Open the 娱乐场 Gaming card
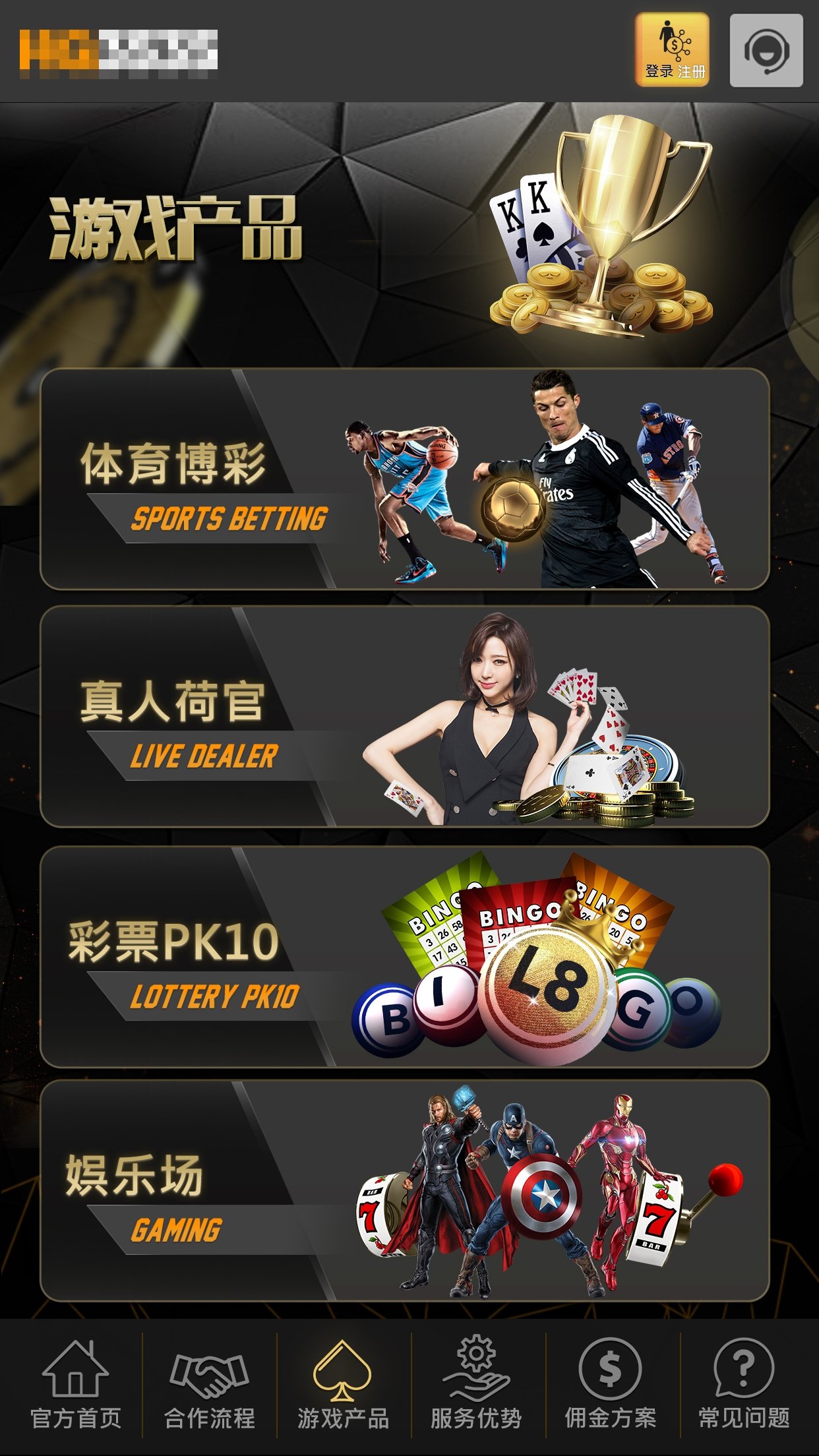The height and width of the screenshot is (1456, 819). tap(405, 1190)
